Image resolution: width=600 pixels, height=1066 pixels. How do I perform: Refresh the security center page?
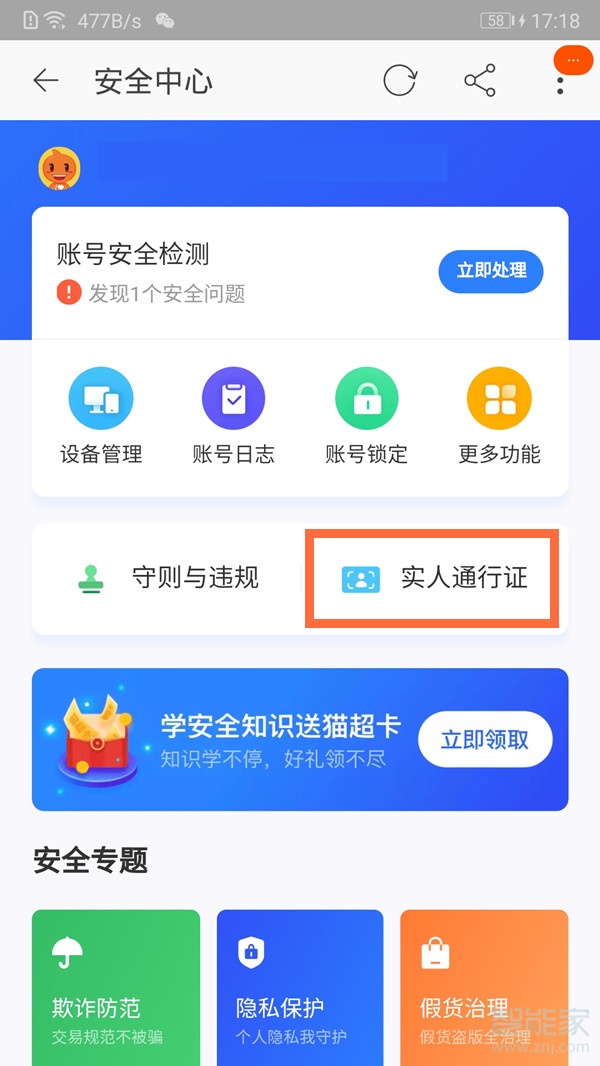click(x=399, y=81)
